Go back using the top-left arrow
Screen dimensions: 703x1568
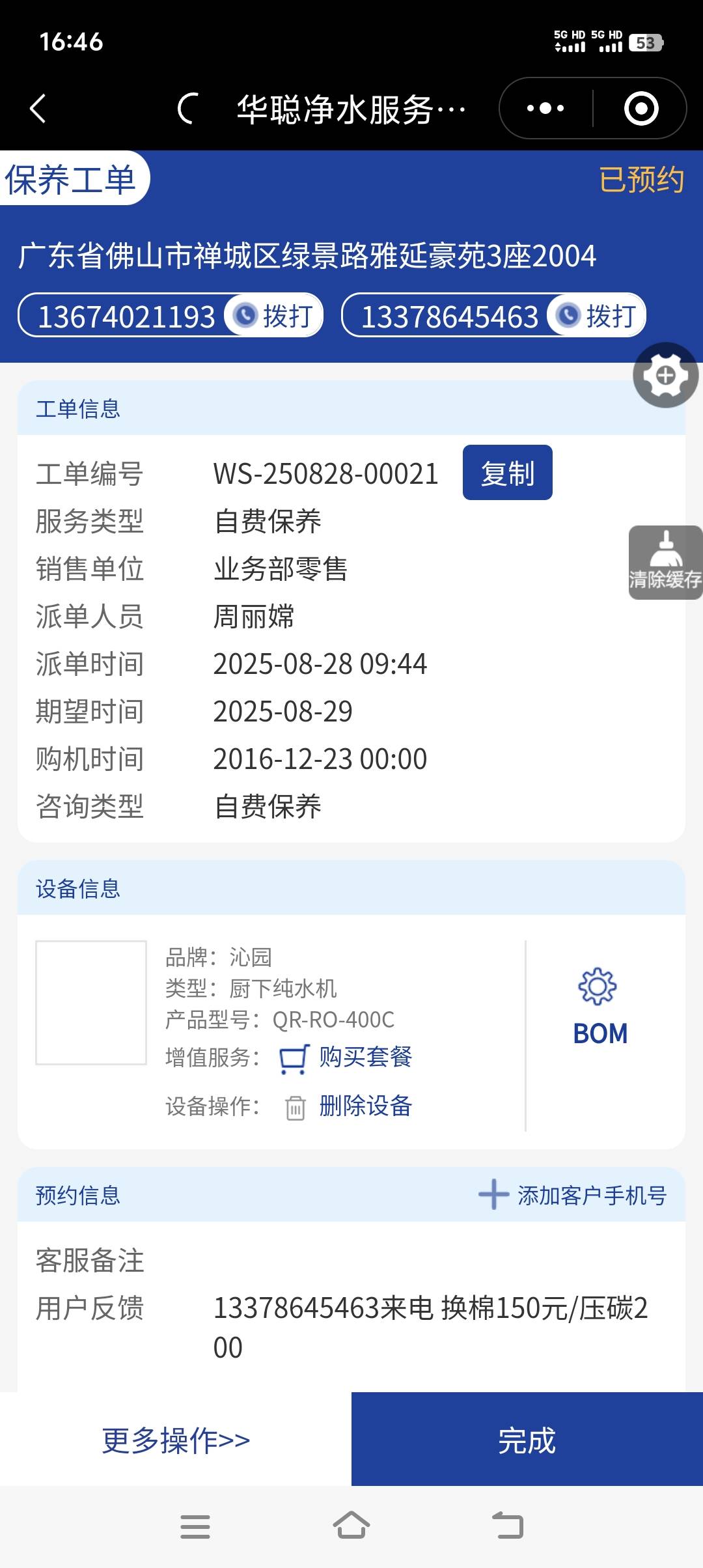[38, 108]
